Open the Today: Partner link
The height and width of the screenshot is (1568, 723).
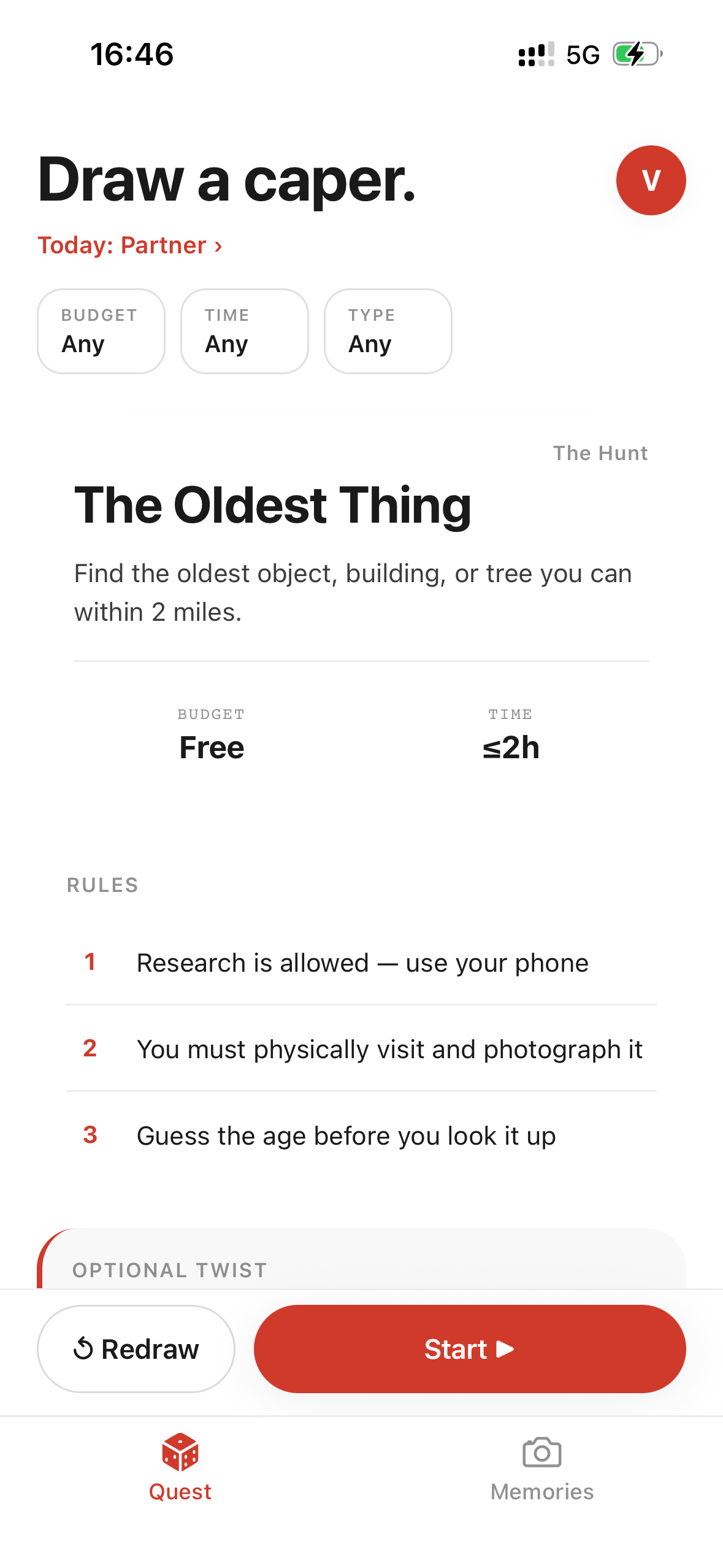click(129, 245)
